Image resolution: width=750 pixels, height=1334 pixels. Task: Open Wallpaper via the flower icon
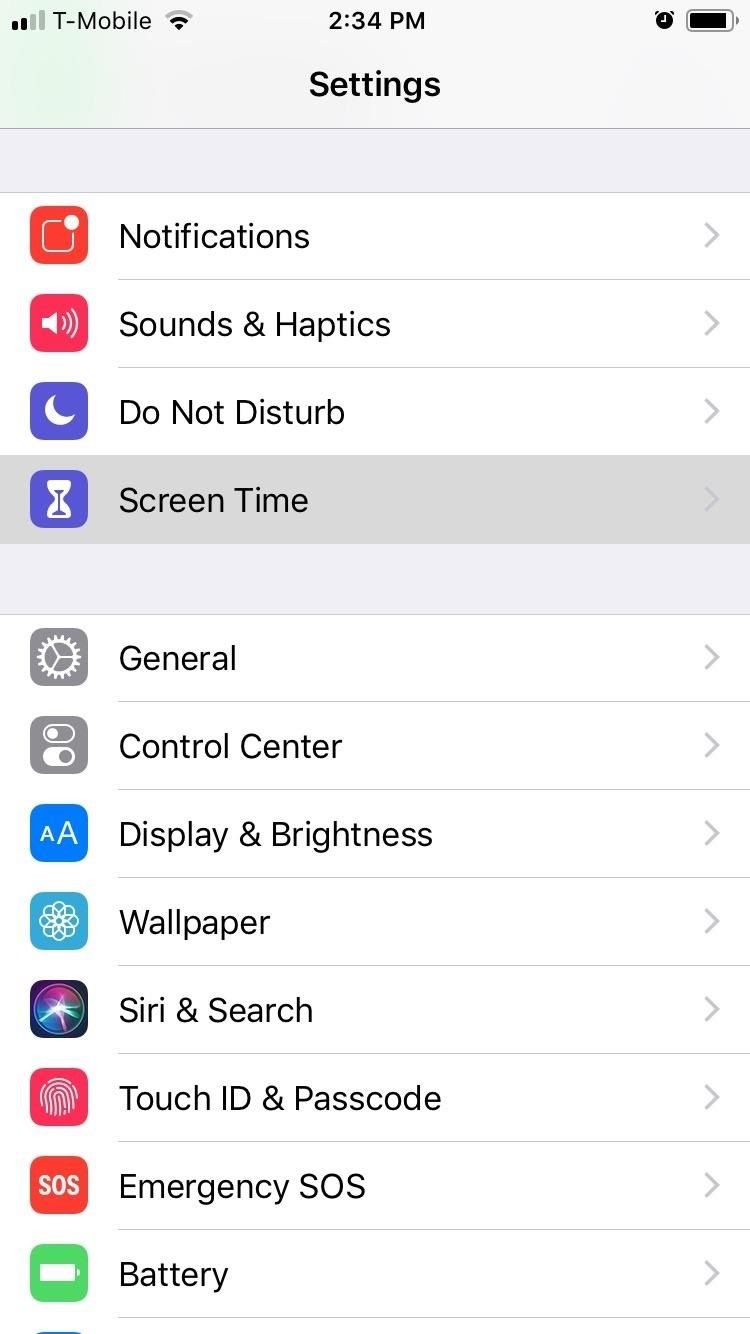(57, 921)
